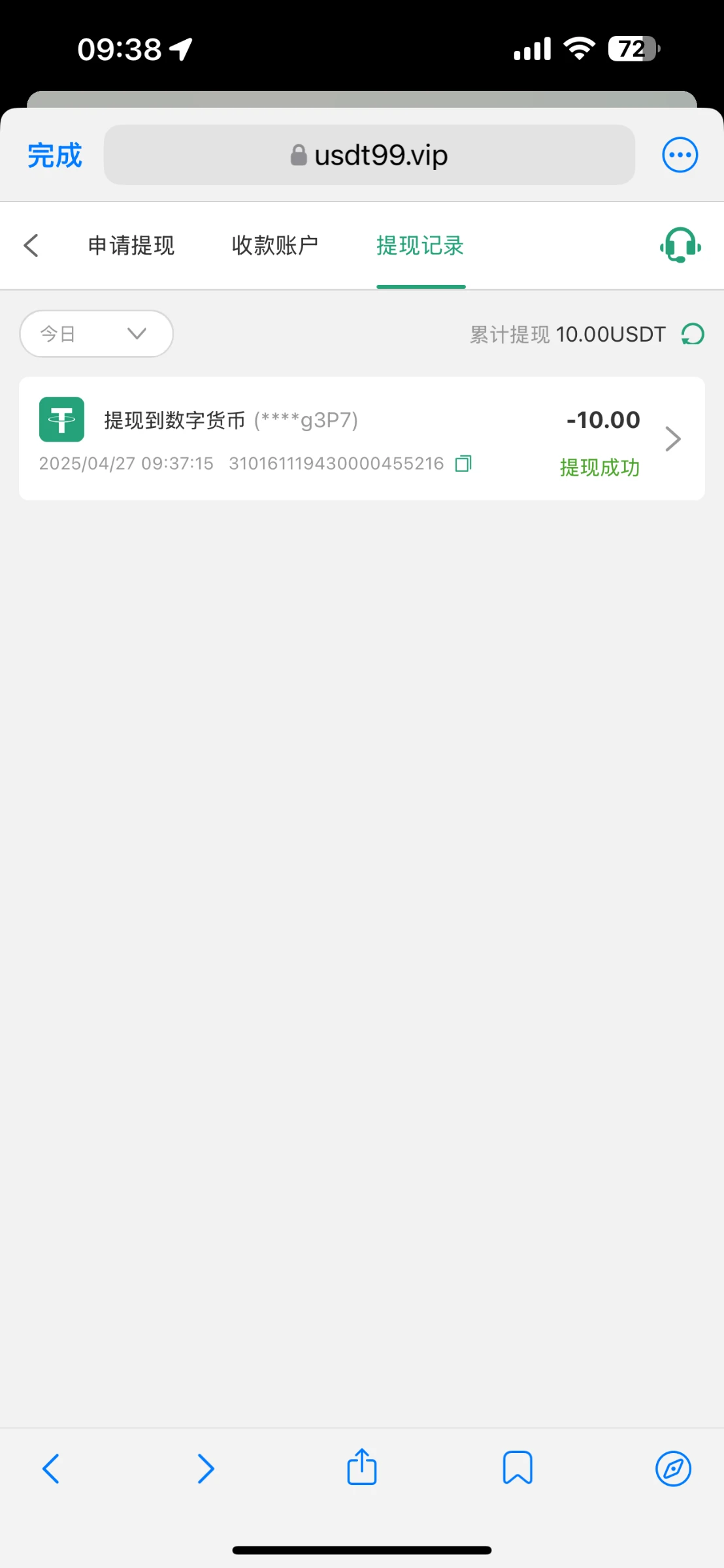Tap the usdt99.vip address bar
724x1568 pixels.
coord(369,155)
